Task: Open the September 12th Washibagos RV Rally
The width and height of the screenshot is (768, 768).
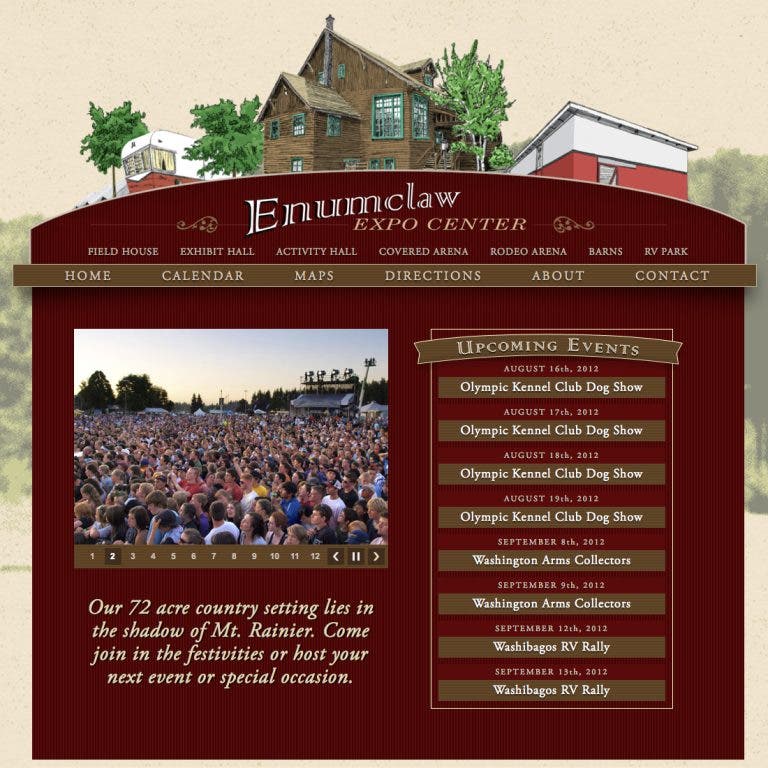Action: tap(551, 647)
